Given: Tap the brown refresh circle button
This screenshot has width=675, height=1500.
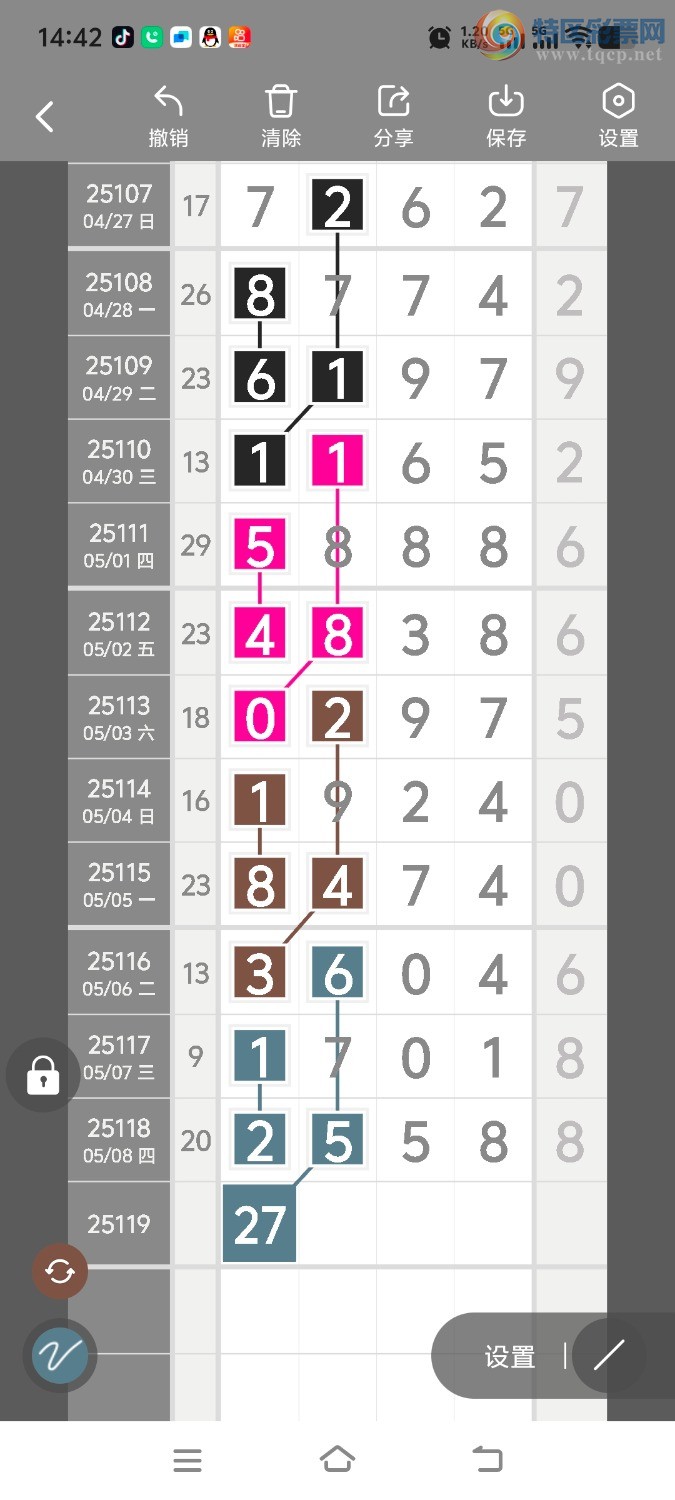Looking at the screenshot, I should pyautogui.click(x=60, y=1271).
